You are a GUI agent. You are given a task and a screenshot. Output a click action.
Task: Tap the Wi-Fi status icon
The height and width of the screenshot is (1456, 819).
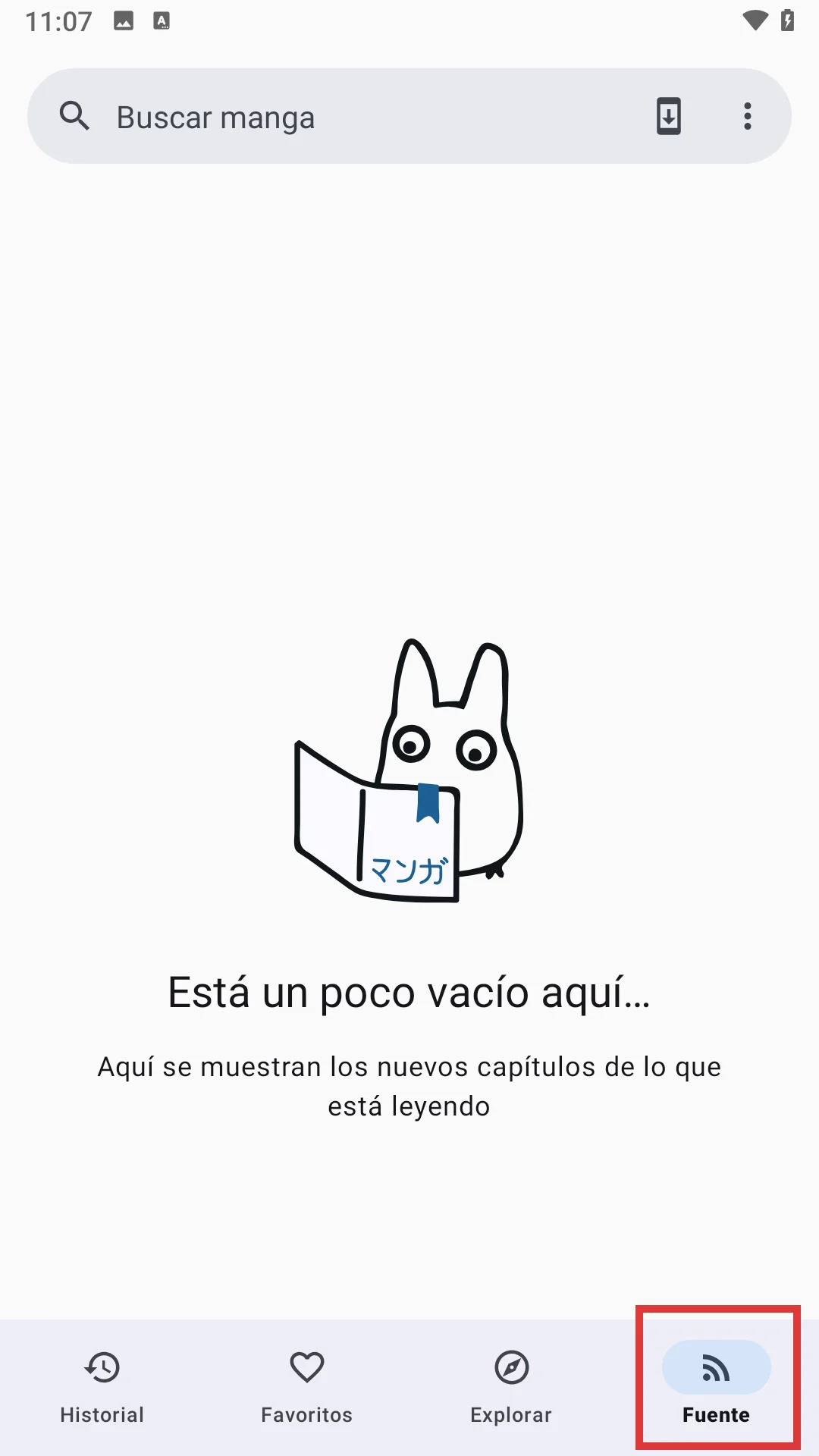pos(755,20)
